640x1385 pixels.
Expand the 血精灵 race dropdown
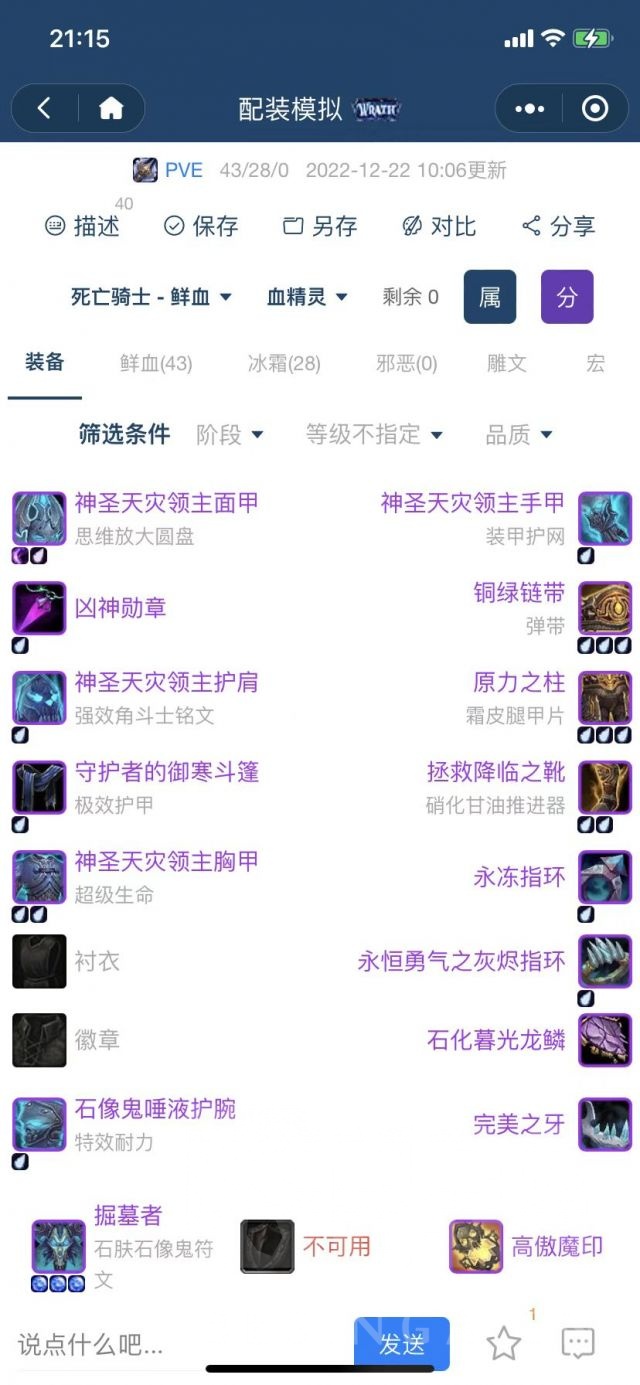[307, 297]
